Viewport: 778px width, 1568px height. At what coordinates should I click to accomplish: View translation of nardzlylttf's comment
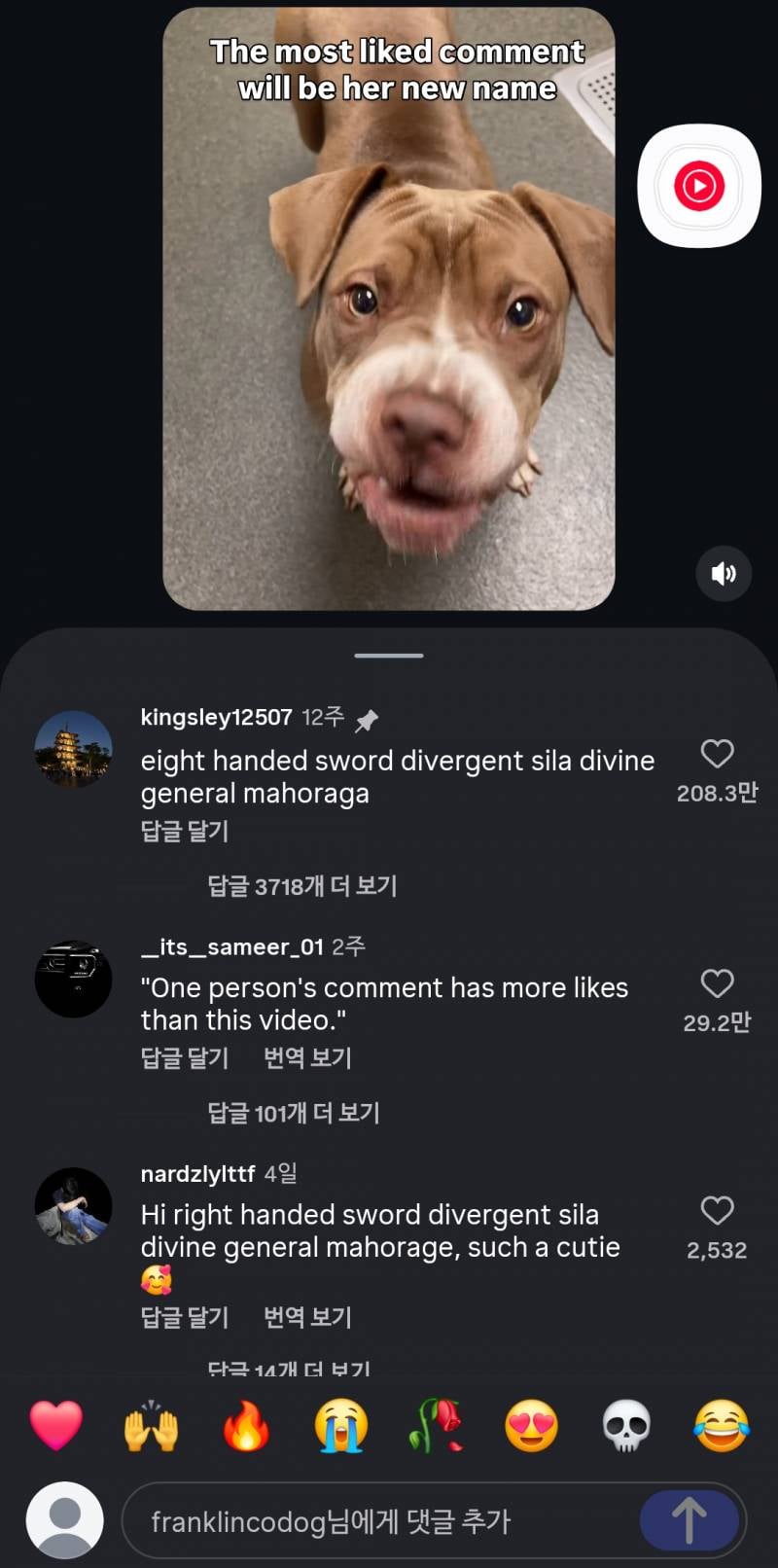307,1318
